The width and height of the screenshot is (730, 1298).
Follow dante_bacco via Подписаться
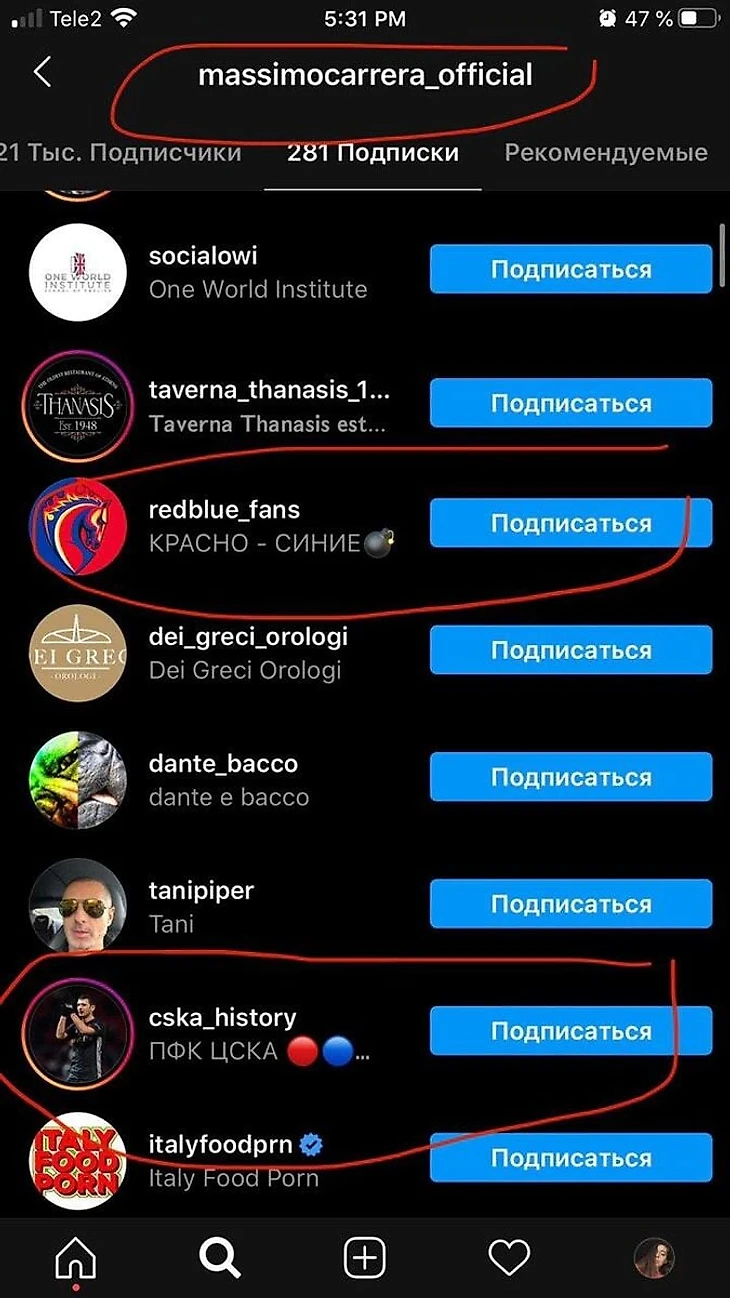point(570,778)
